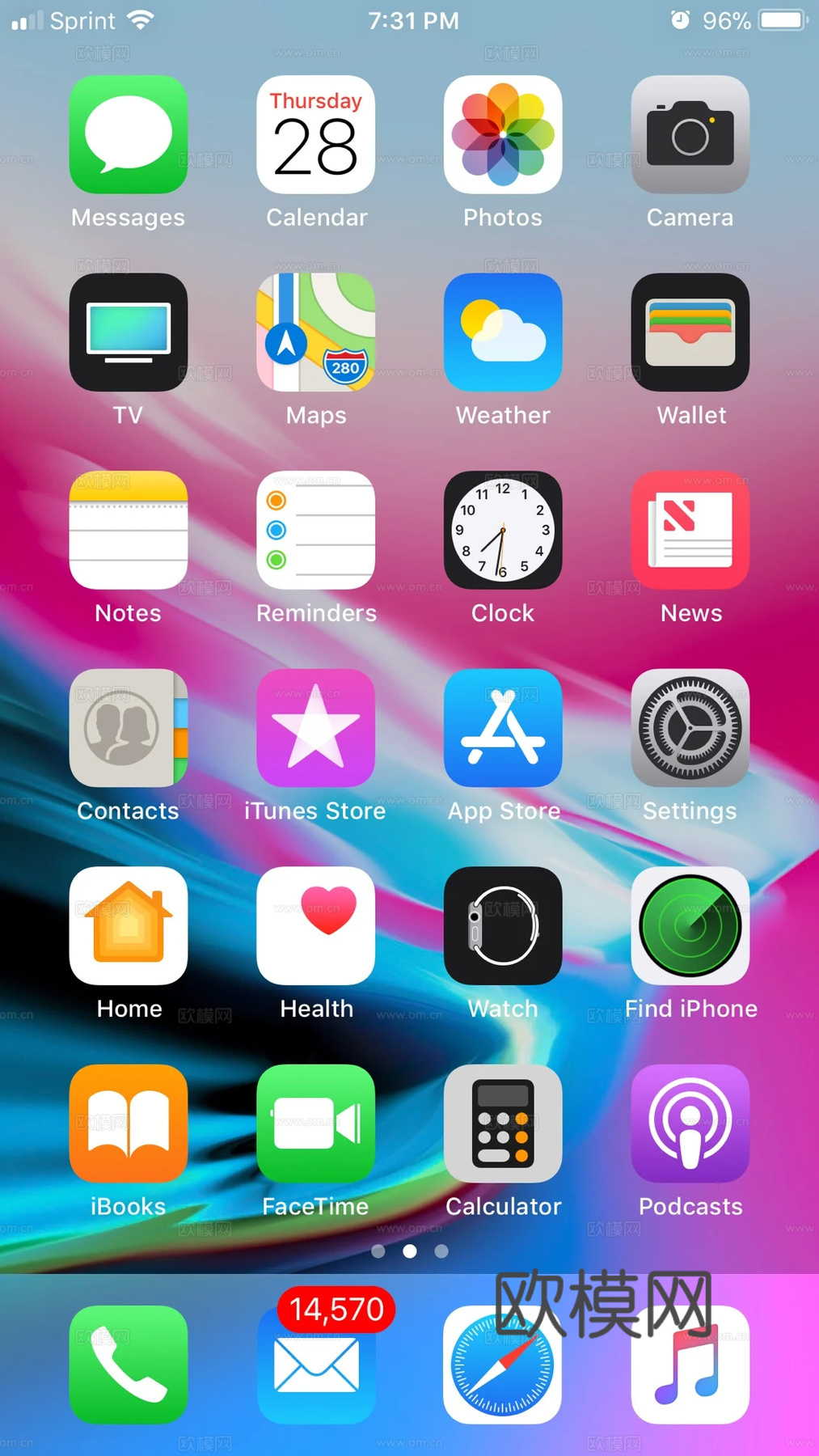Image resolution: width=819 pixels, height=1456 pixels.
Task: Open Apple News
Action: click(x=690, y=530)
